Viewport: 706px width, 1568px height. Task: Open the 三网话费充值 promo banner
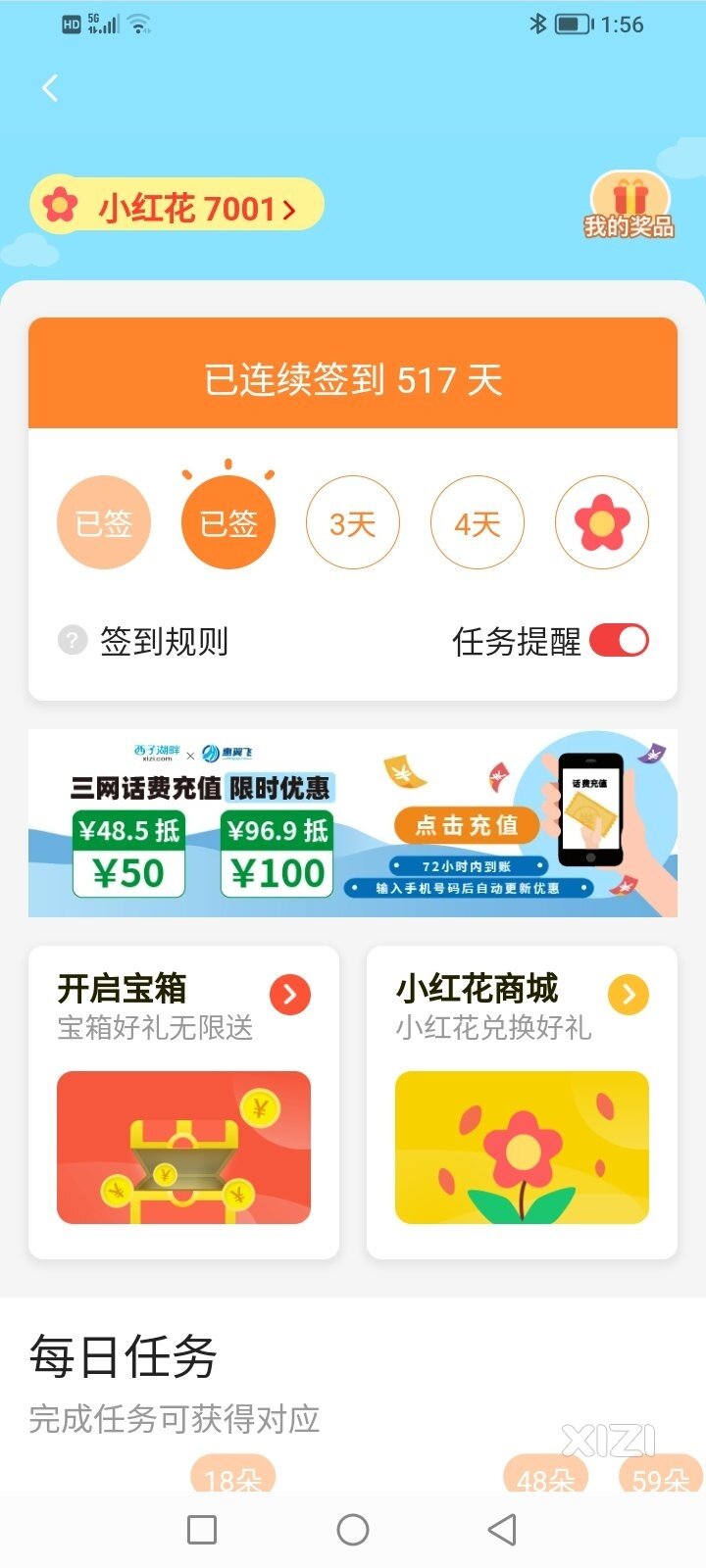coord(352,823)
